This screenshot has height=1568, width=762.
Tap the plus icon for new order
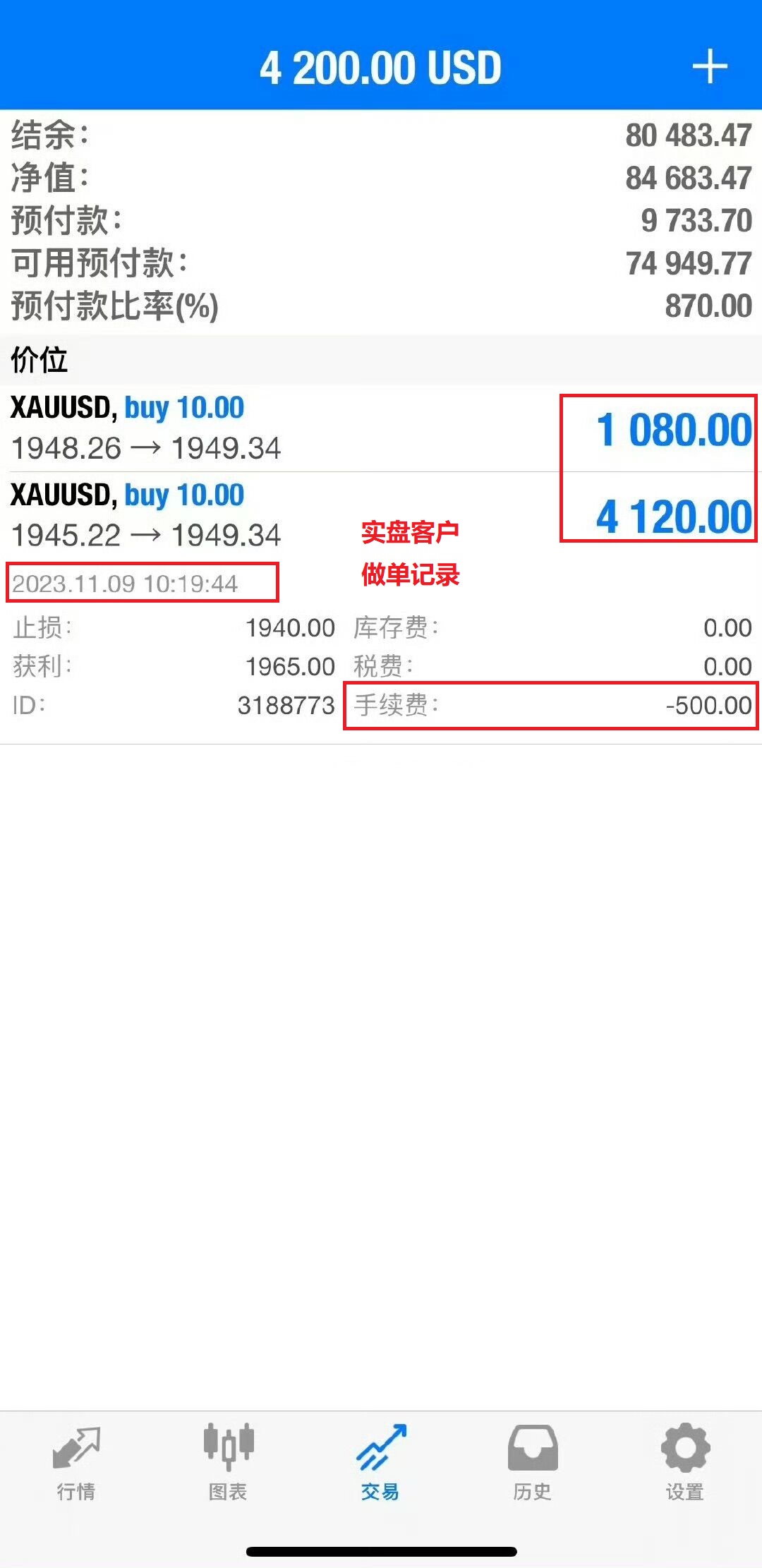coord(709,67)
